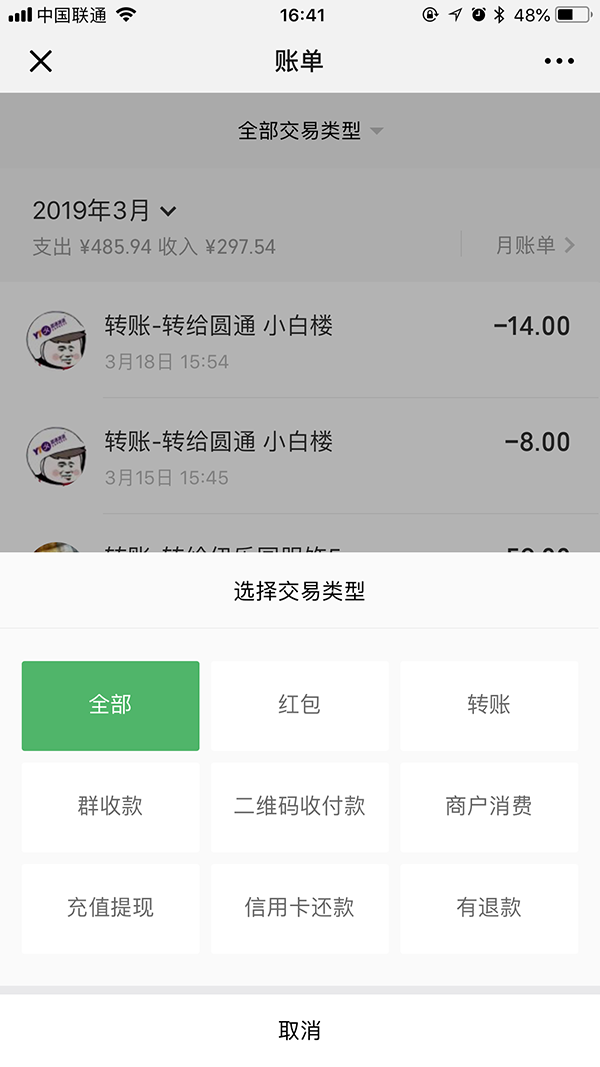Filter bills by 红包

coord(299,705)
